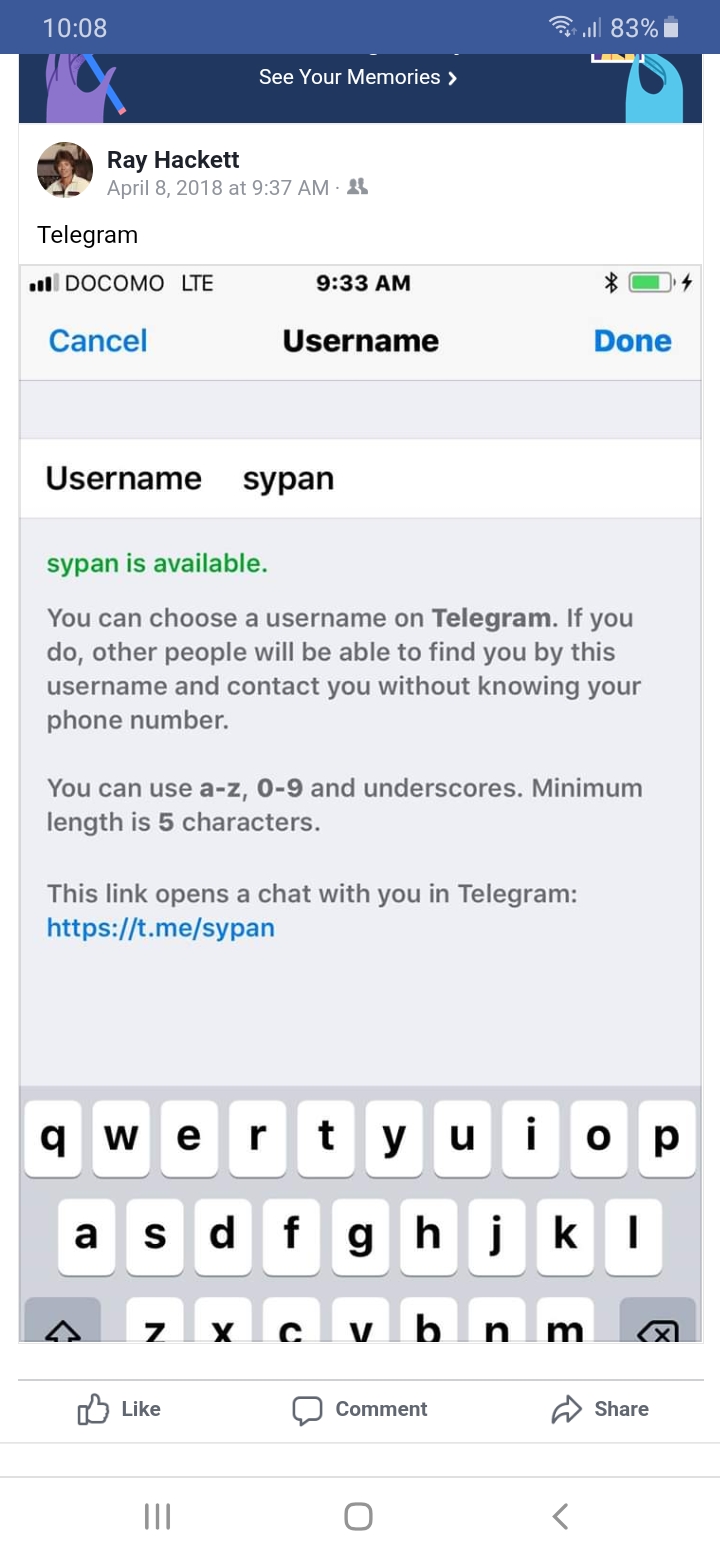The width and height of the screenshot is (720, 1560).
Task: Like Ray Hackett's post
Action: [119, 1409]
